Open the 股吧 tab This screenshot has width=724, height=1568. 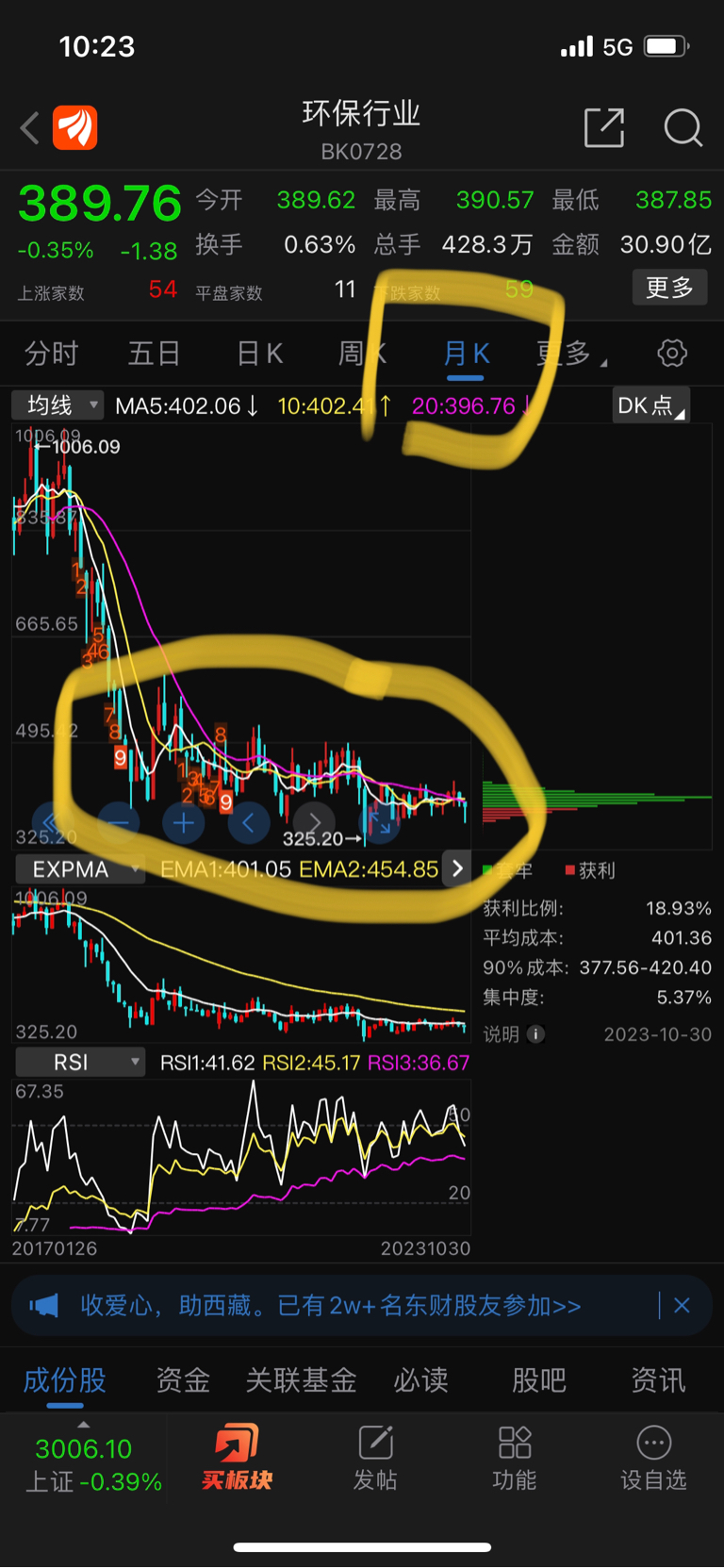538,1380
